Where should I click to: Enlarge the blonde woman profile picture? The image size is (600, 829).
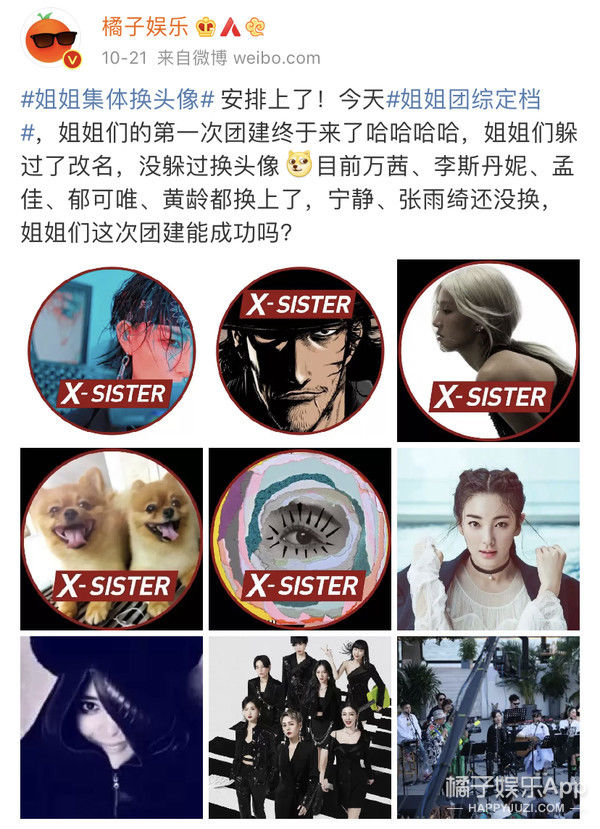click(488, 350)
